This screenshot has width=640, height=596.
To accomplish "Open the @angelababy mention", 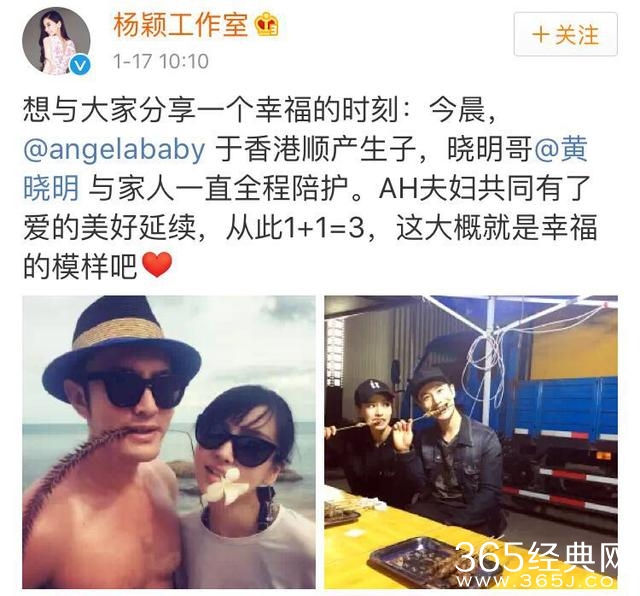I will pyautogui.click(x=112, y=149).
